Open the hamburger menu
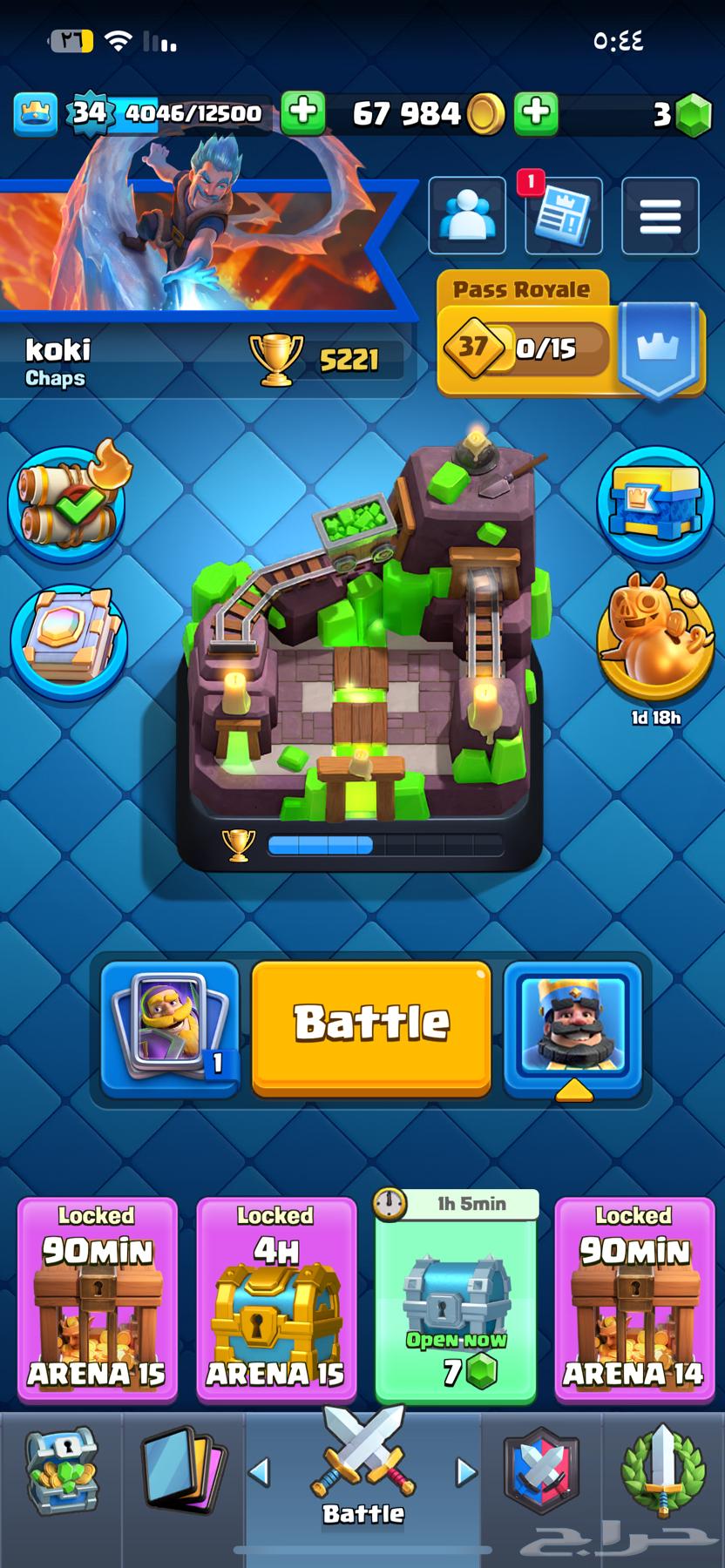The width and height of the screenshot is (725, 1568). click(660, 216)
